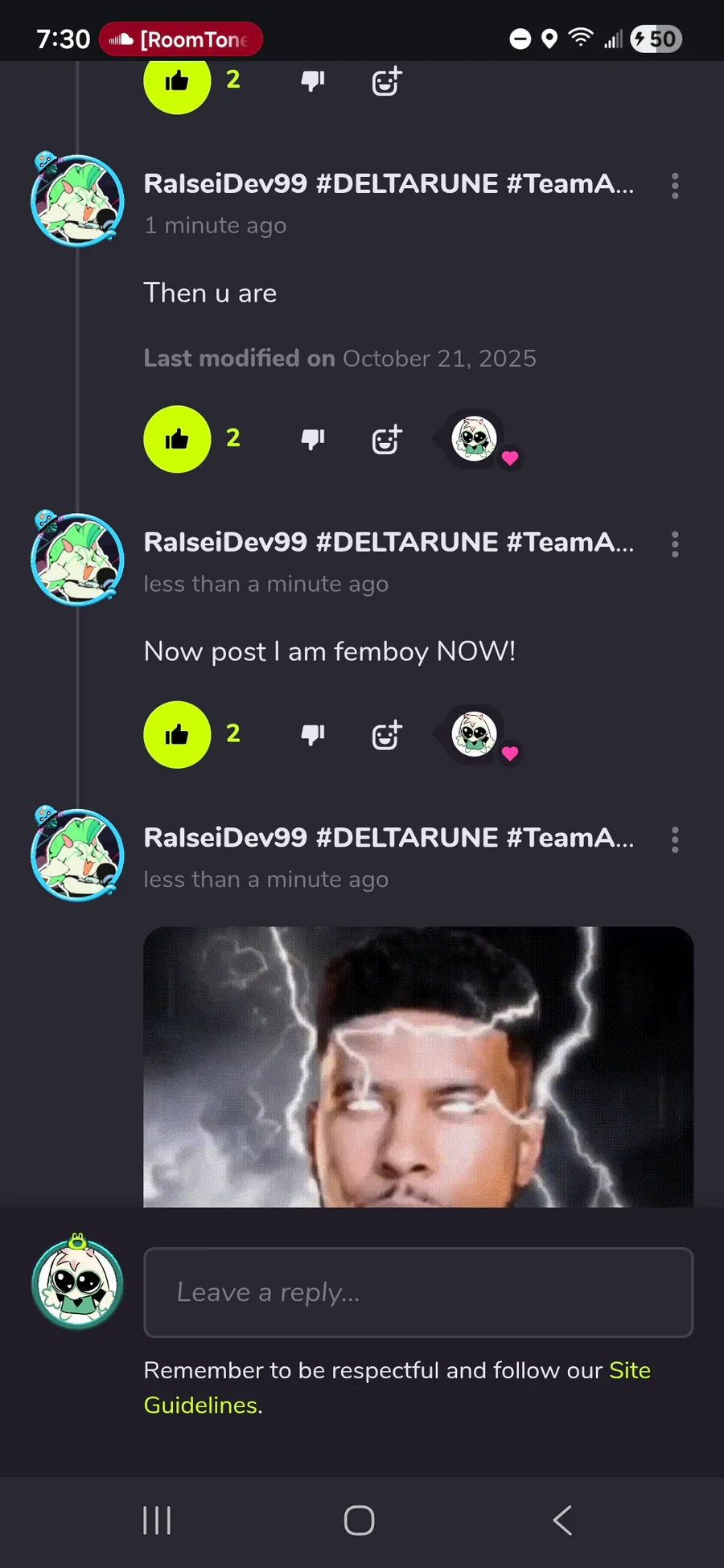Go back with the system back button
Viewport: 724px width, 1568px height.
tap(563, 1521)
